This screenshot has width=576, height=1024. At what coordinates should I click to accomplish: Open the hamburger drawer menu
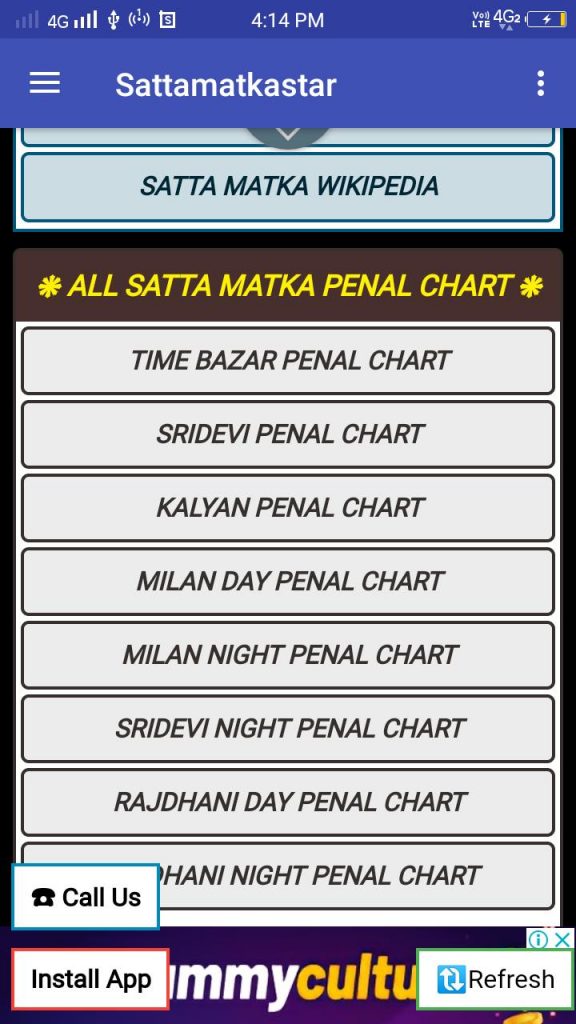click(x=44, y=84)
